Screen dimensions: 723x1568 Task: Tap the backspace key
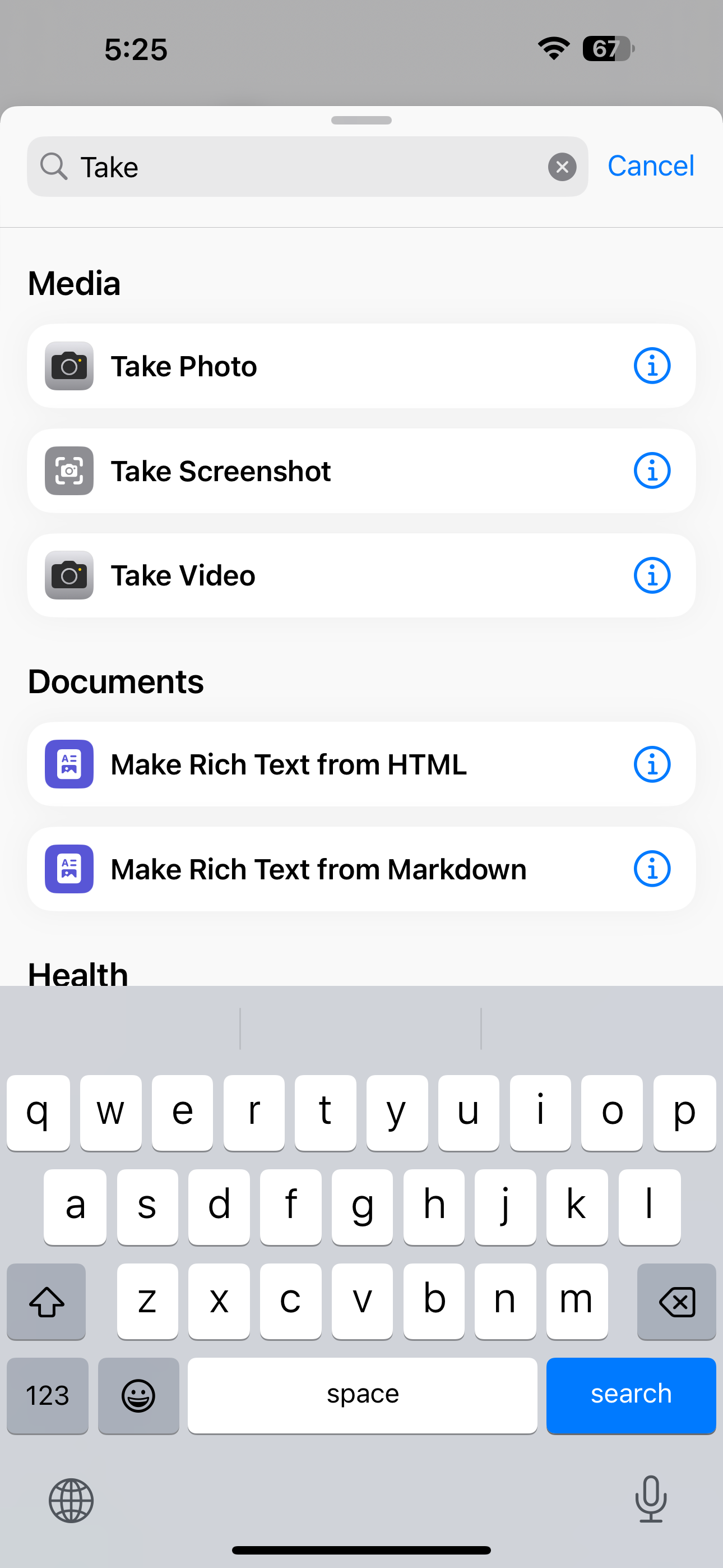click(x=676, y=1302)
